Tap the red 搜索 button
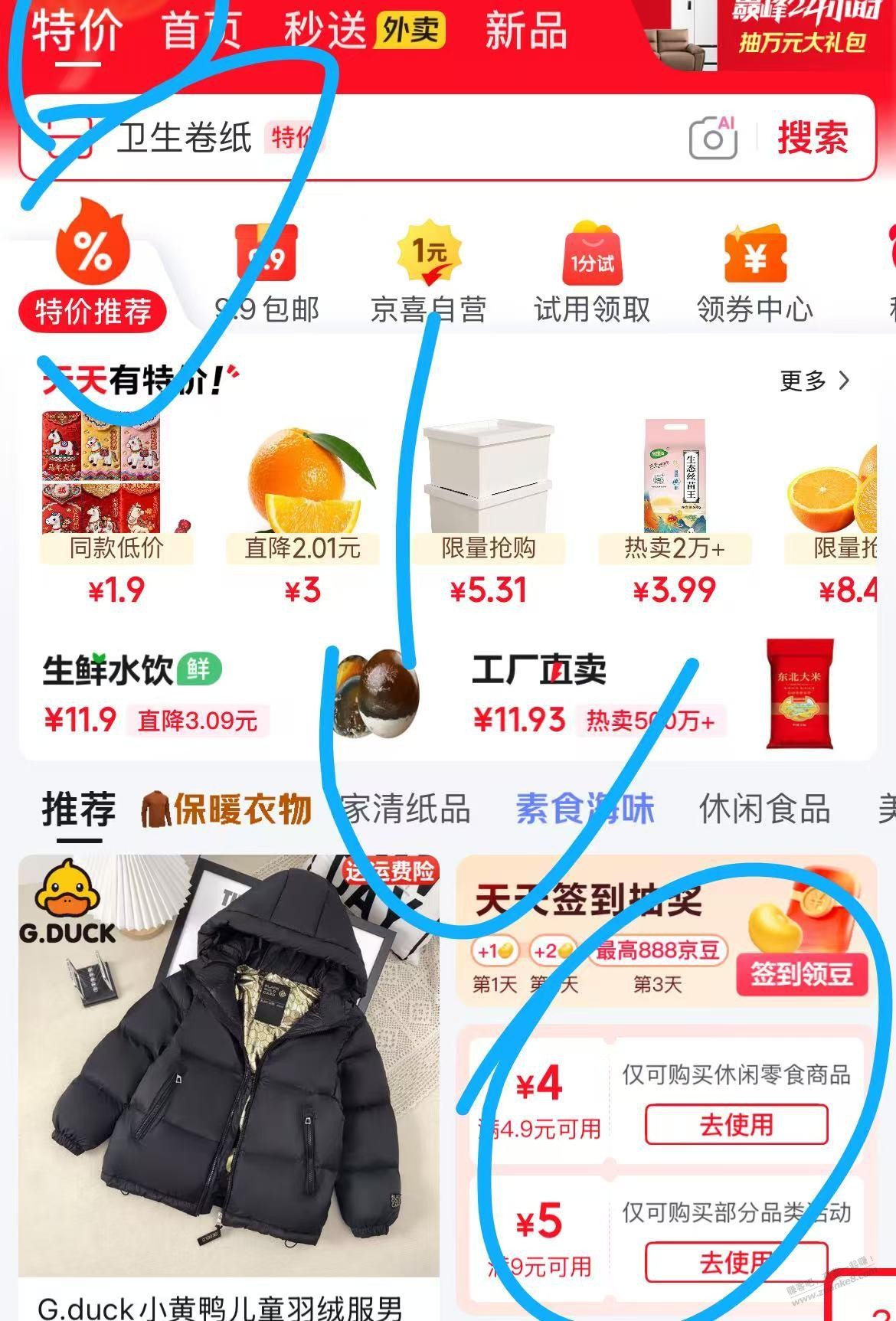The image size is (896, 1321). pos(813,138)
